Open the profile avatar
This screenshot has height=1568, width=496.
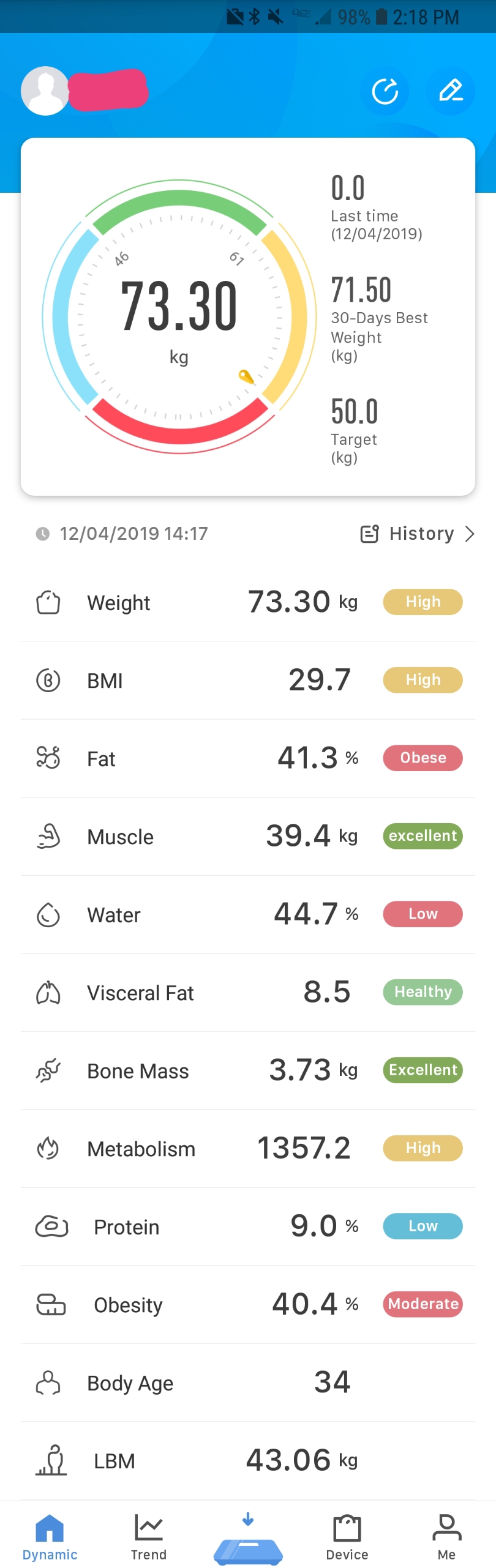coord(45,91)
